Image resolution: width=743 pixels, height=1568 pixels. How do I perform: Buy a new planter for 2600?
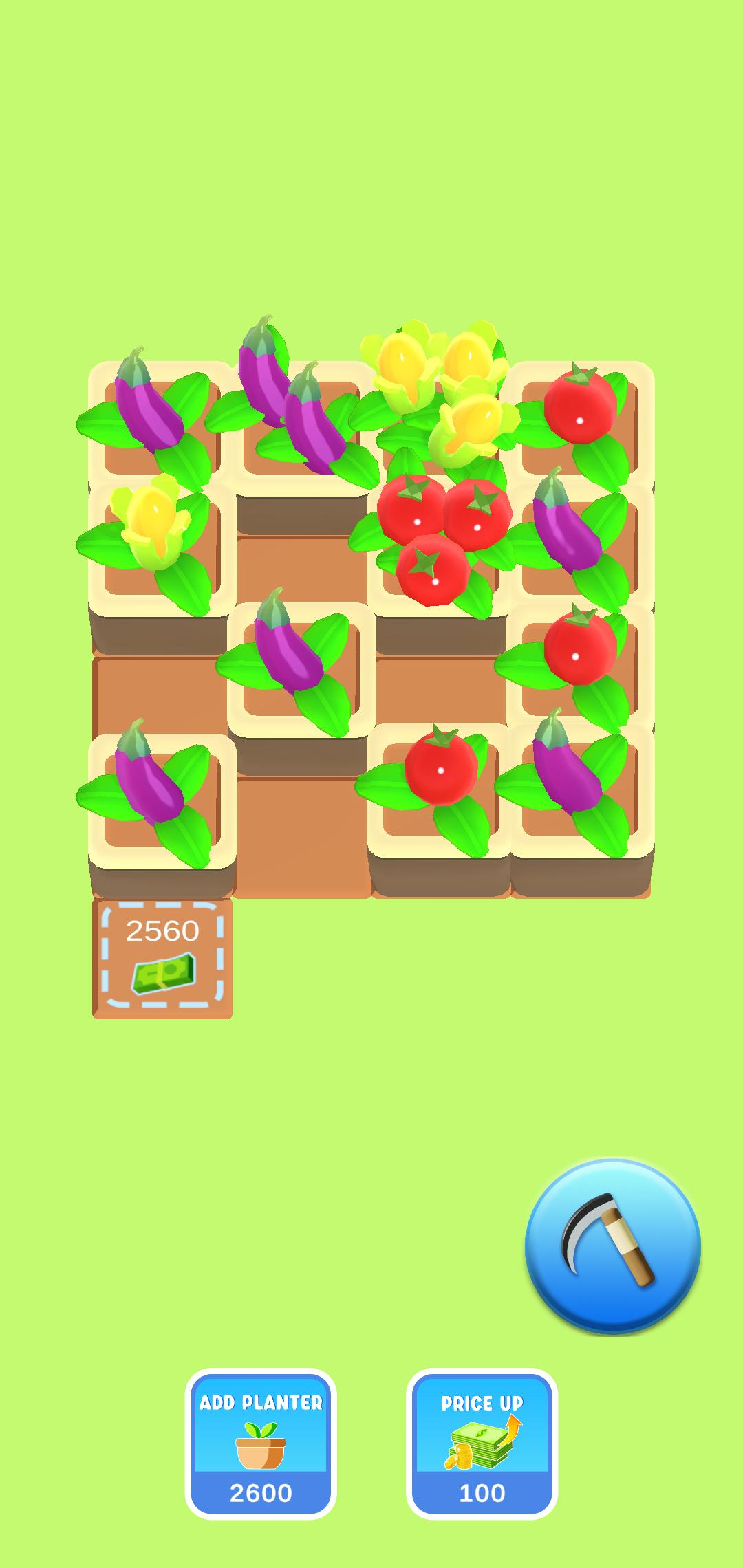261,1444
